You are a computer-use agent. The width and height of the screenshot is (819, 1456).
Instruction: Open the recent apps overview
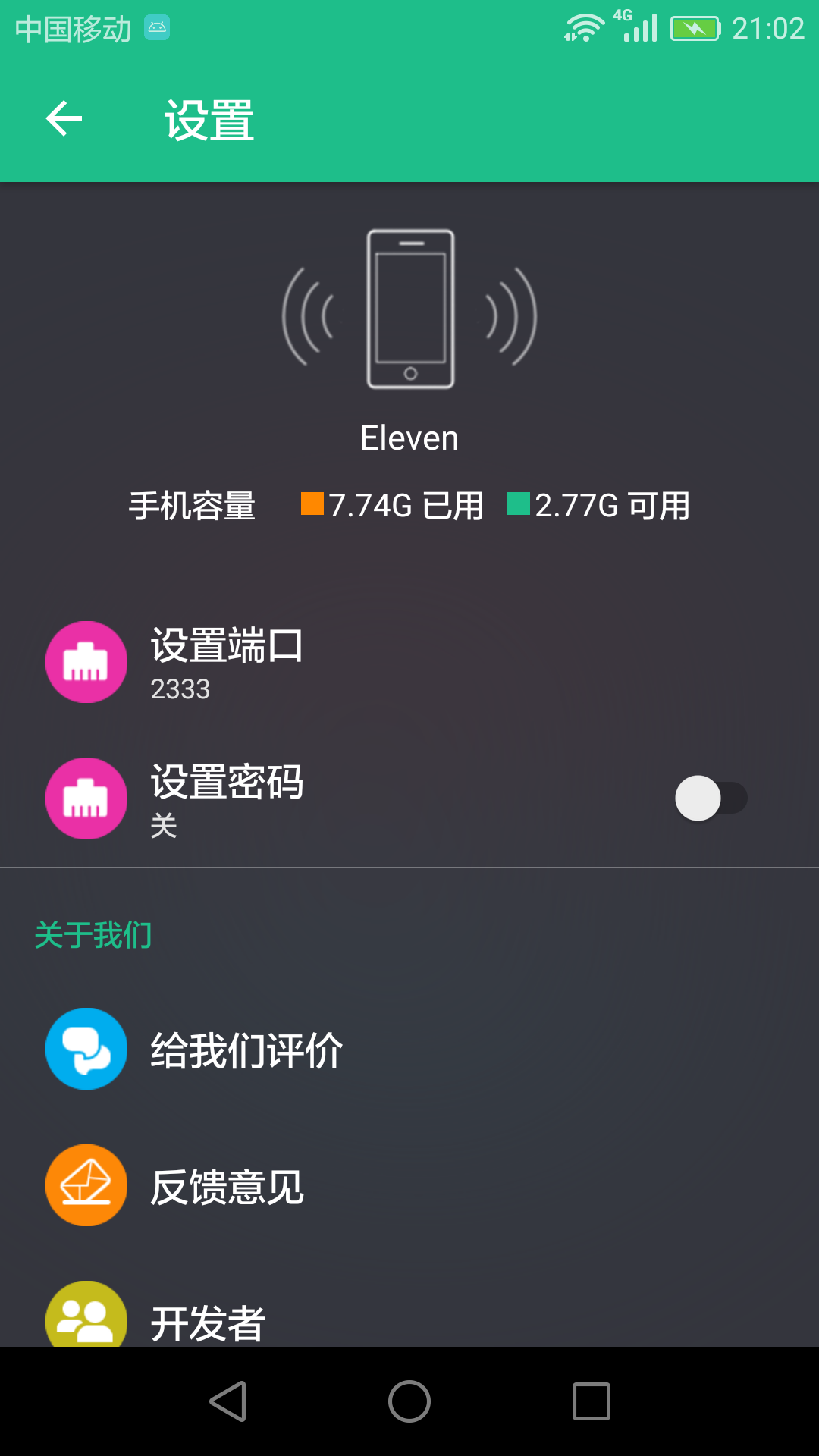(591, 1401)
